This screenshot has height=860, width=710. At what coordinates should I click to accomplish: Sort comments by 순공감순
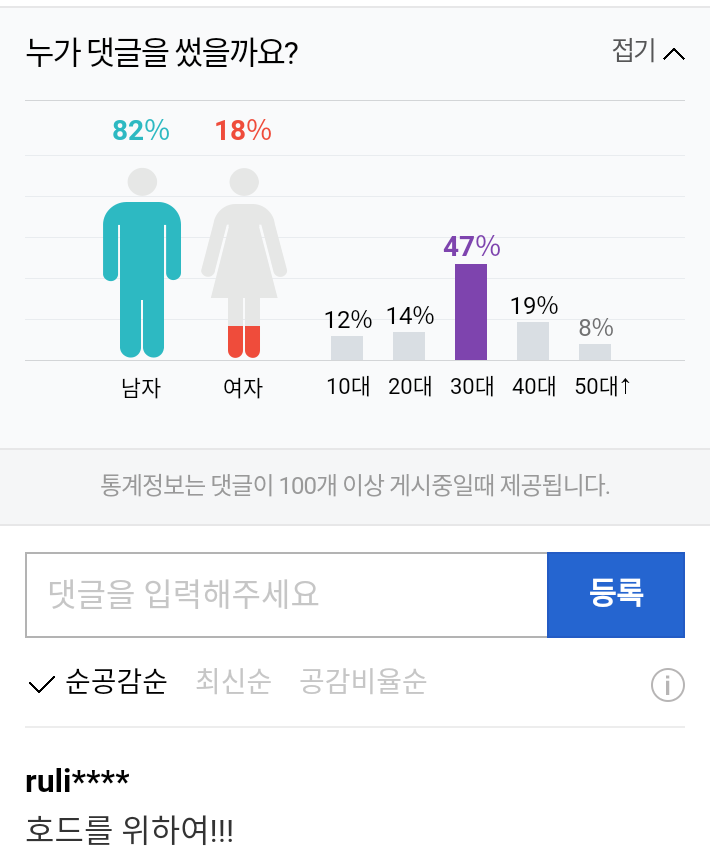click(x=100, y=683)
